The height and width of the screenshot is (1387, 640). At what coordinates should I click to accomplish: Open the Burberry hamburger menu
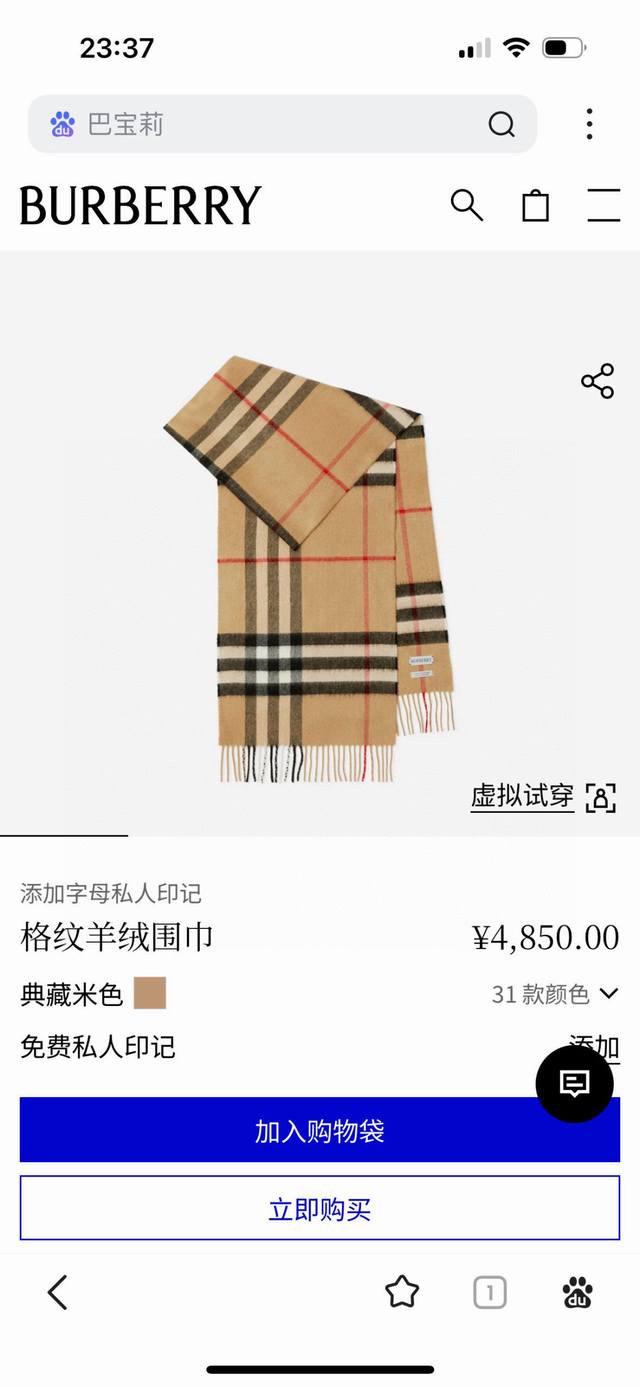[x=603, y=205]
